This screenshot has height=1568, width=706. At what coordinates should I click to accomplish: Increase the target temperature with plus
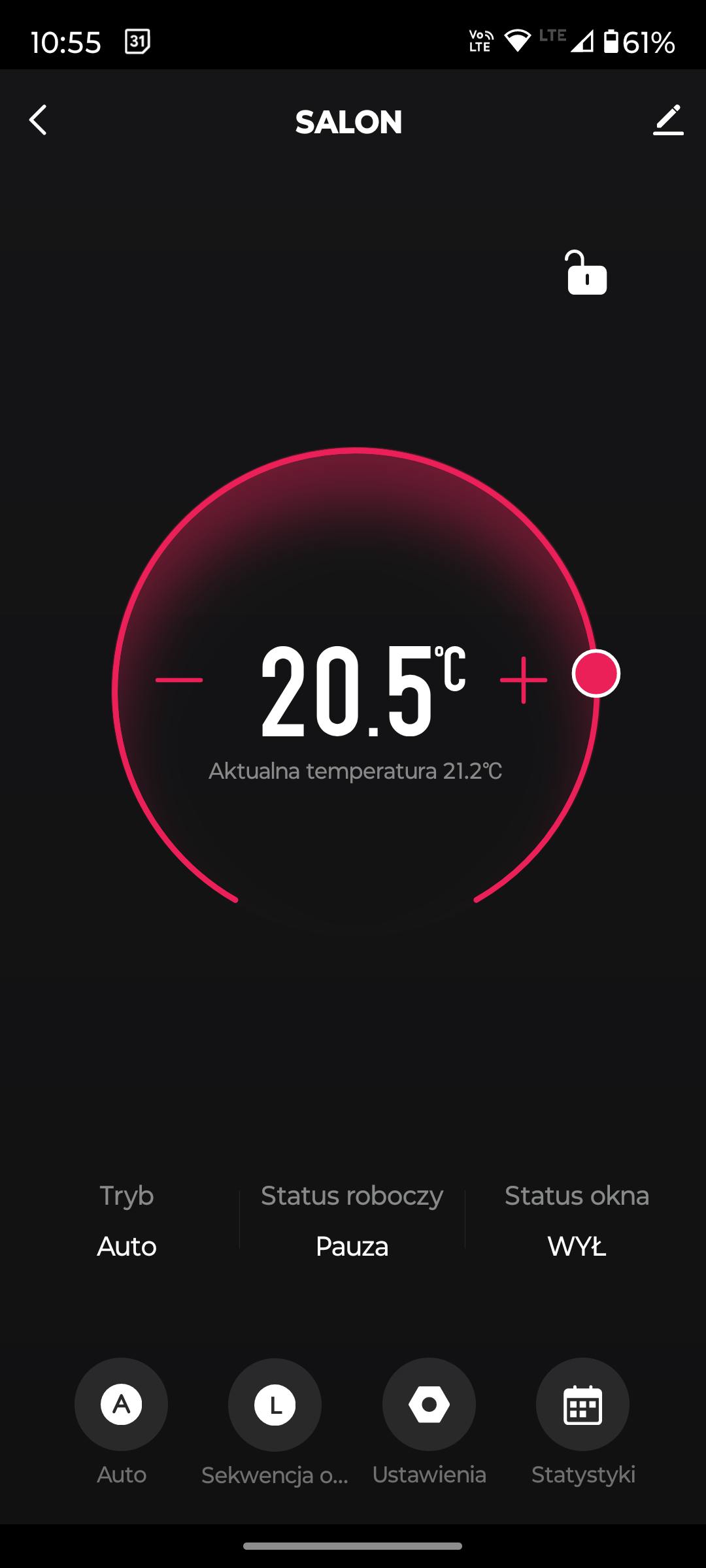coord(524,680)
